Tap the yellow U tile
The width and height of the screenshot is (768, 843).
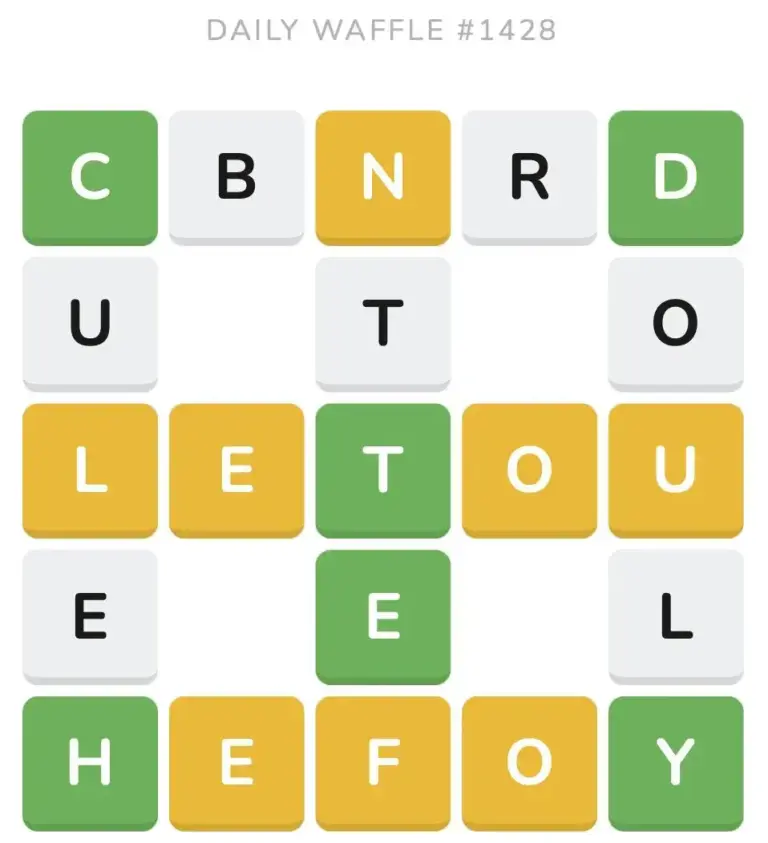676,470
